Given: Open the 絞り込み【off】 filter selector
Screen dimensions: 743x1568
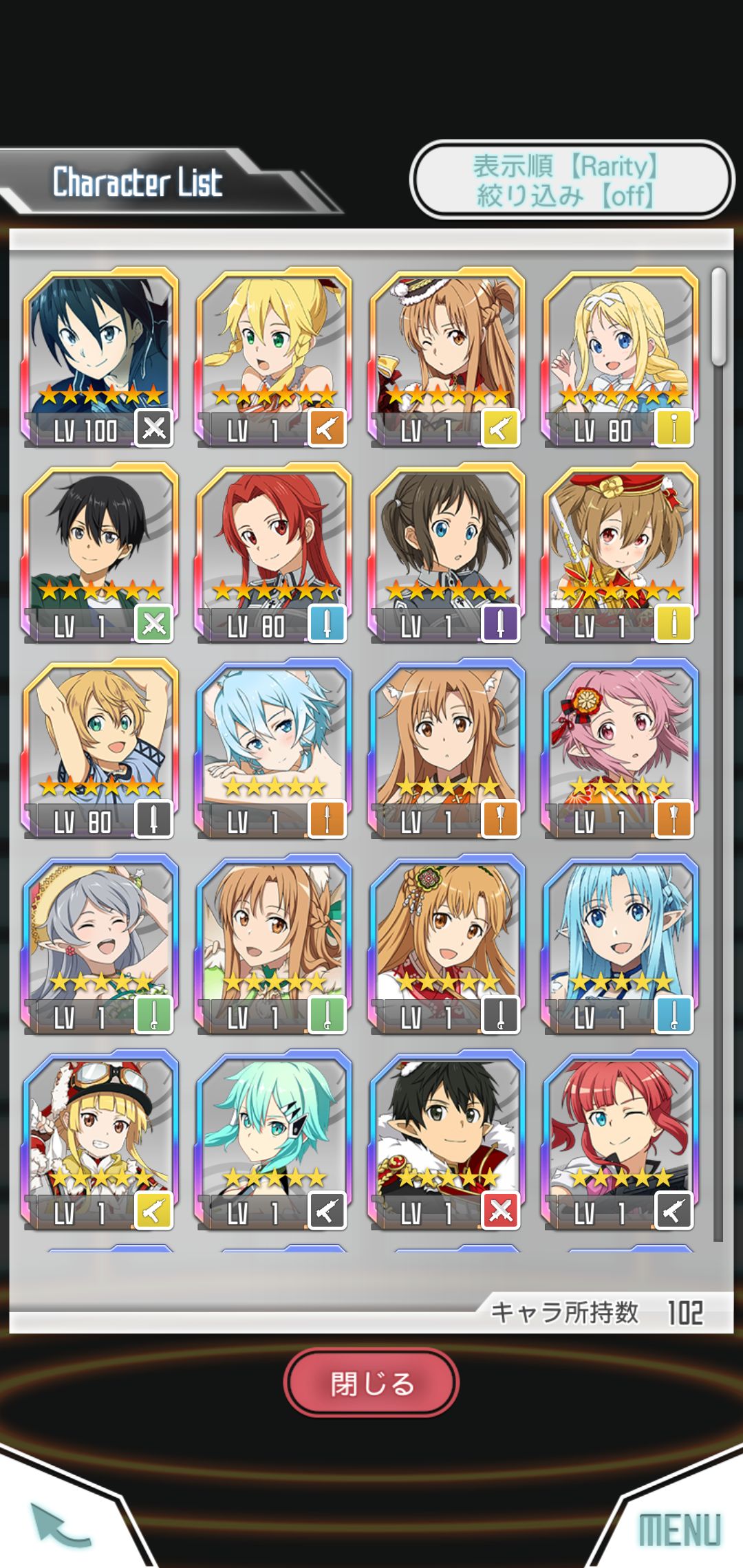Looking at the screenshot, I should coord(564,195).
